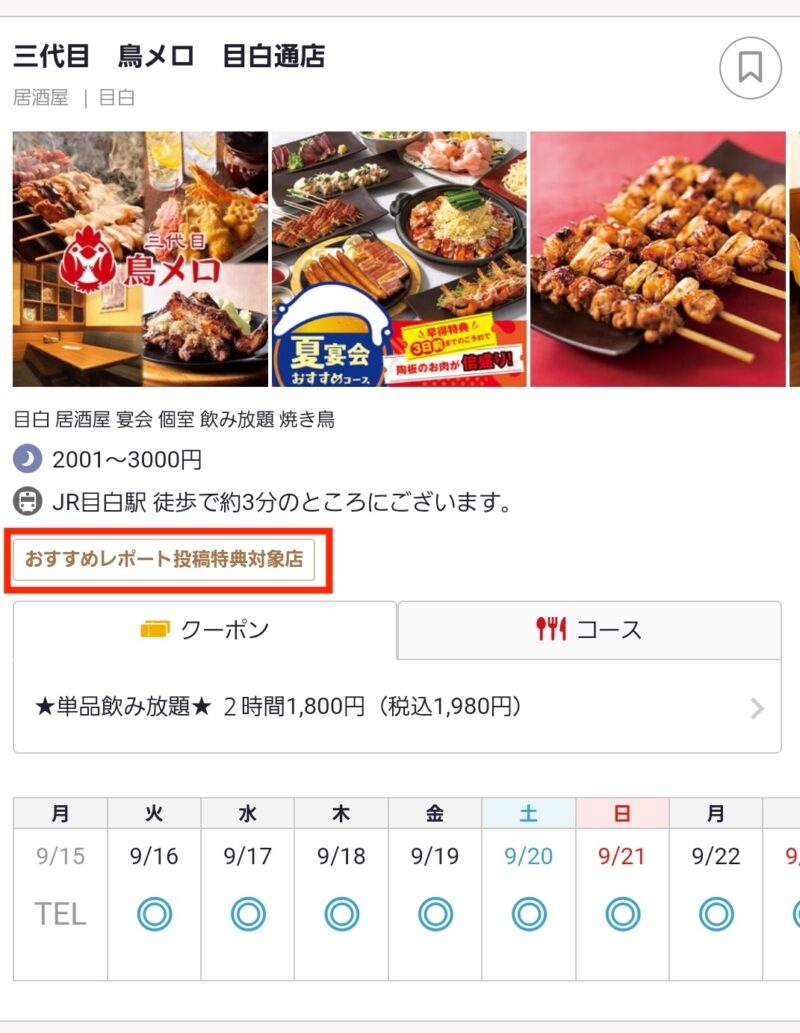The height and width of the screenshot is (1033, 800).
Task: Switch to the クーポン tab
Action: pos(205,630)
